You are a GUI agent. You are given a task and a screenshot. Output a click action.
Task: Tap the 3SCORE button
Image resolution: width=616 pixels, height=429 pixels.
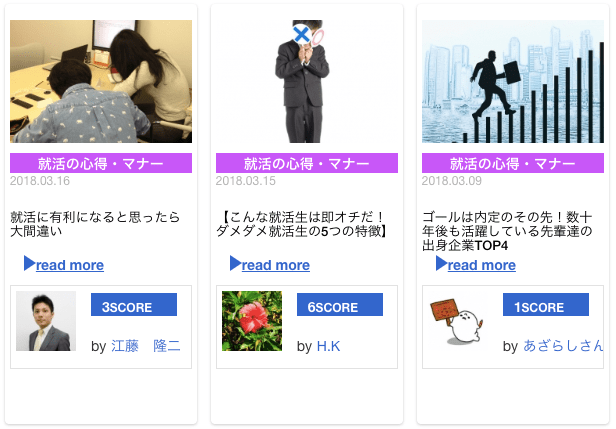point(134,307)
